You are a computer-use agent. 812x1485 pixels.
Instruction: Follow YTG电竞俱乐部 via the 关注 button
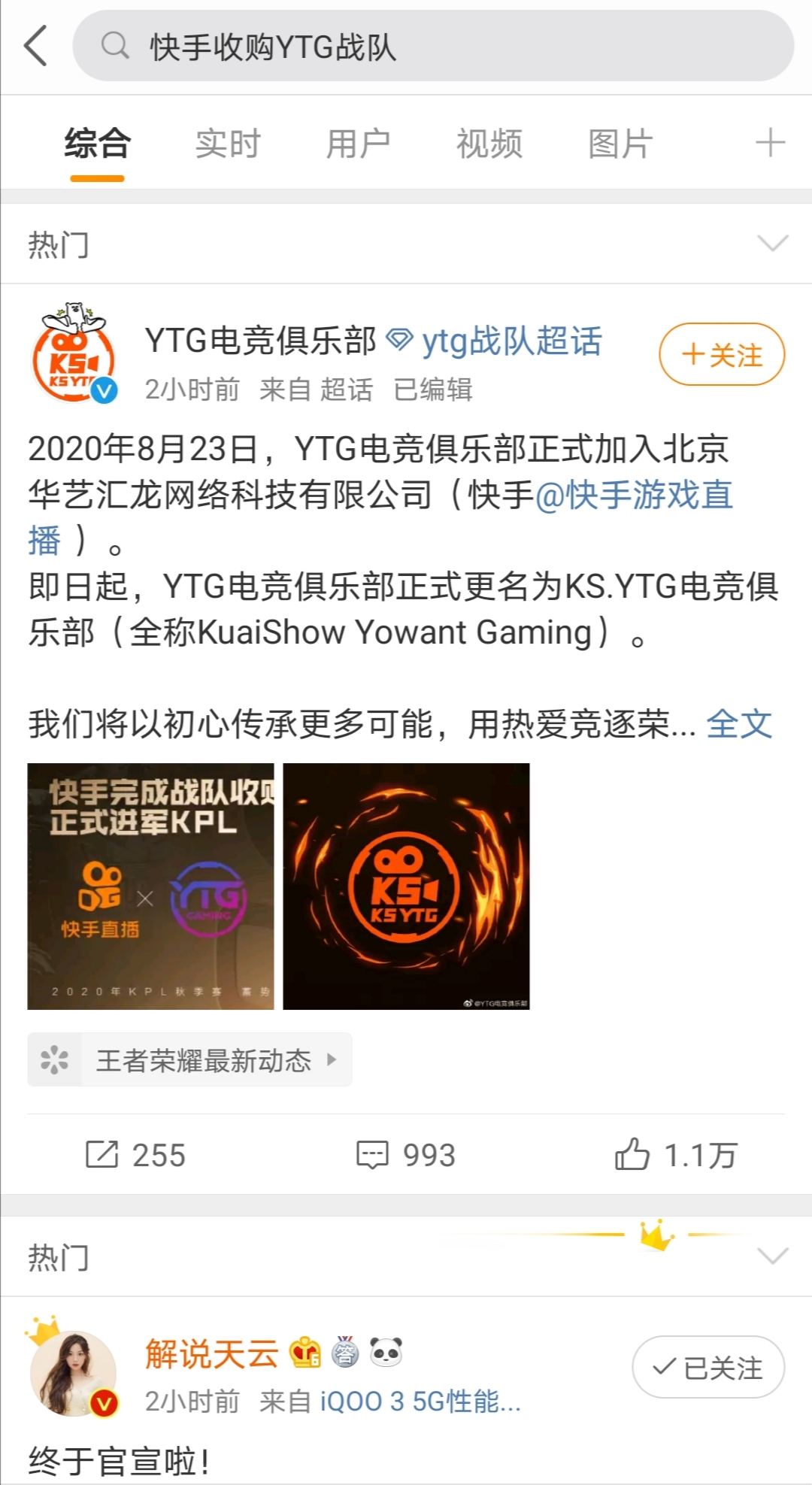(720, 355)
